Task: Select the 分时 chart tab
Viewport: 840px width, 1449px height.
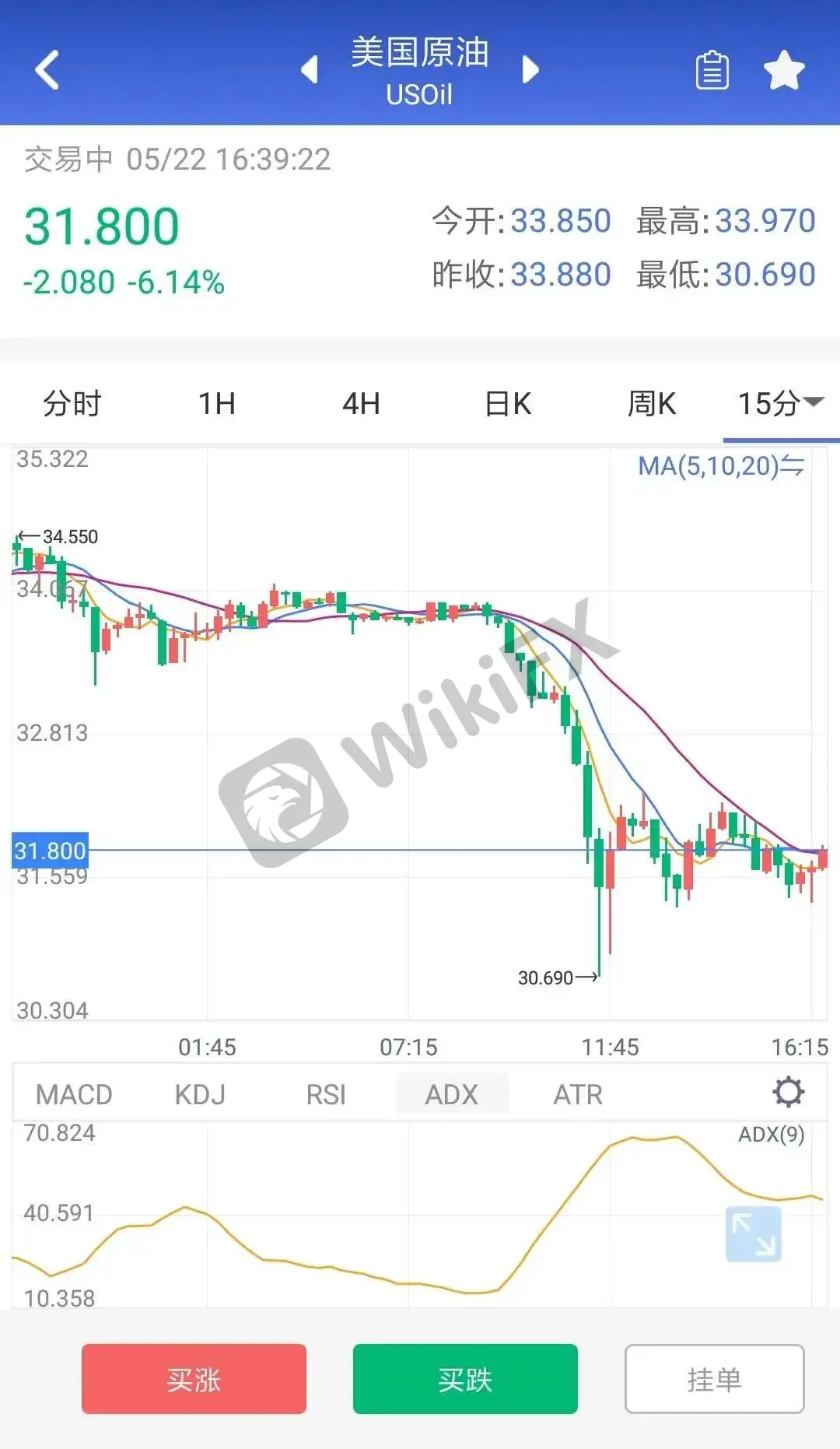Action: point(72,403)
